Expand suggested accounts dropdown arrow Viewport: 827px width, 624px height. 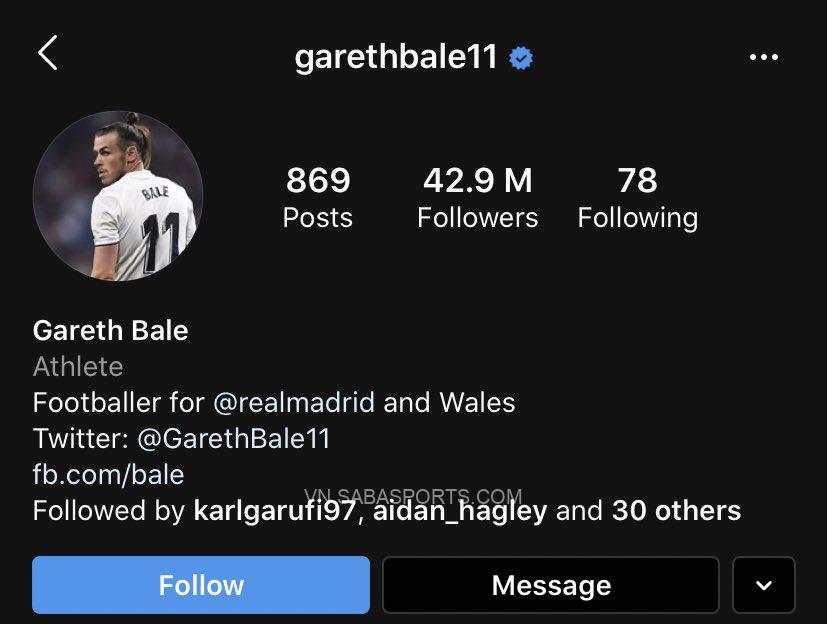(764, 585)
